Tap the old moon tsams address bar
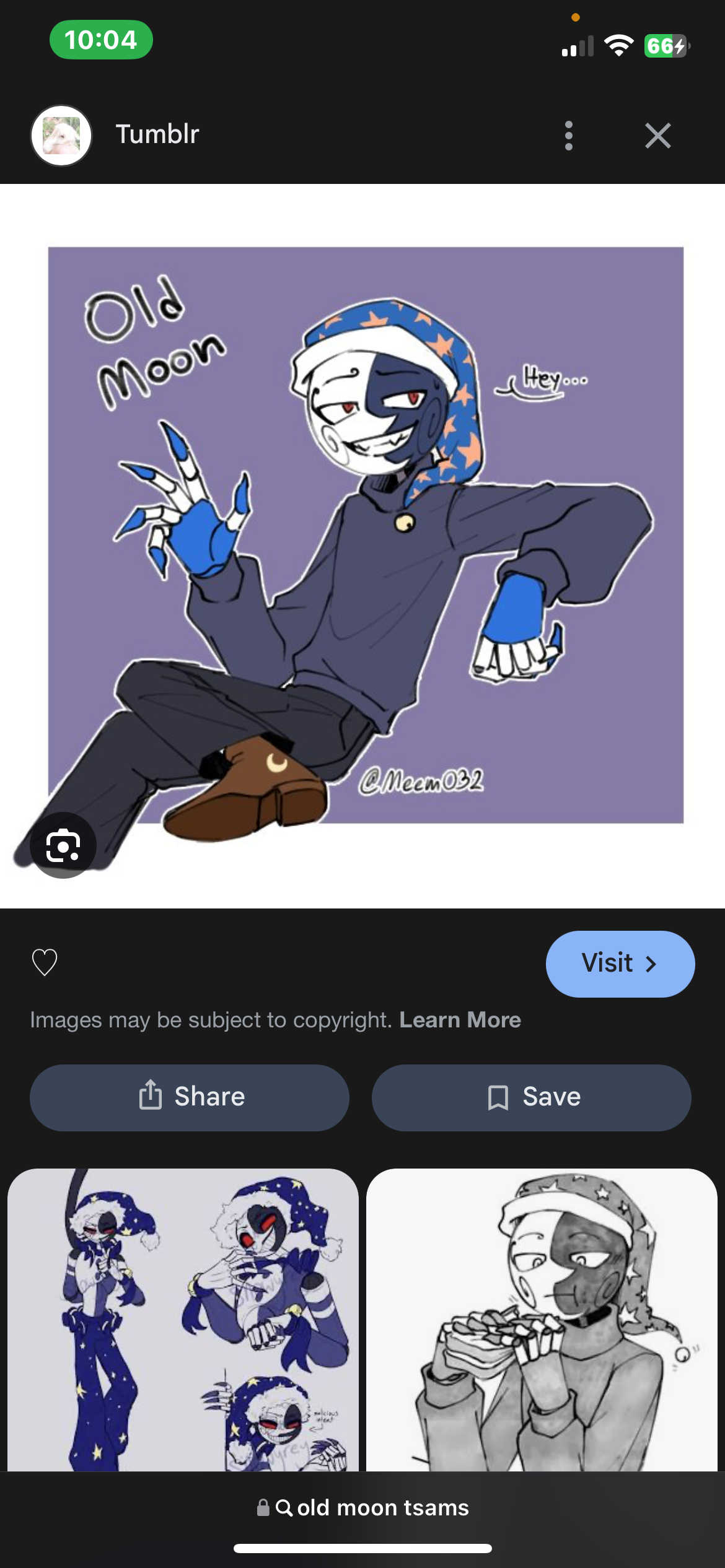Image resolution: width=725 pixels, height=1568 pixels. tap(363, 1507)
